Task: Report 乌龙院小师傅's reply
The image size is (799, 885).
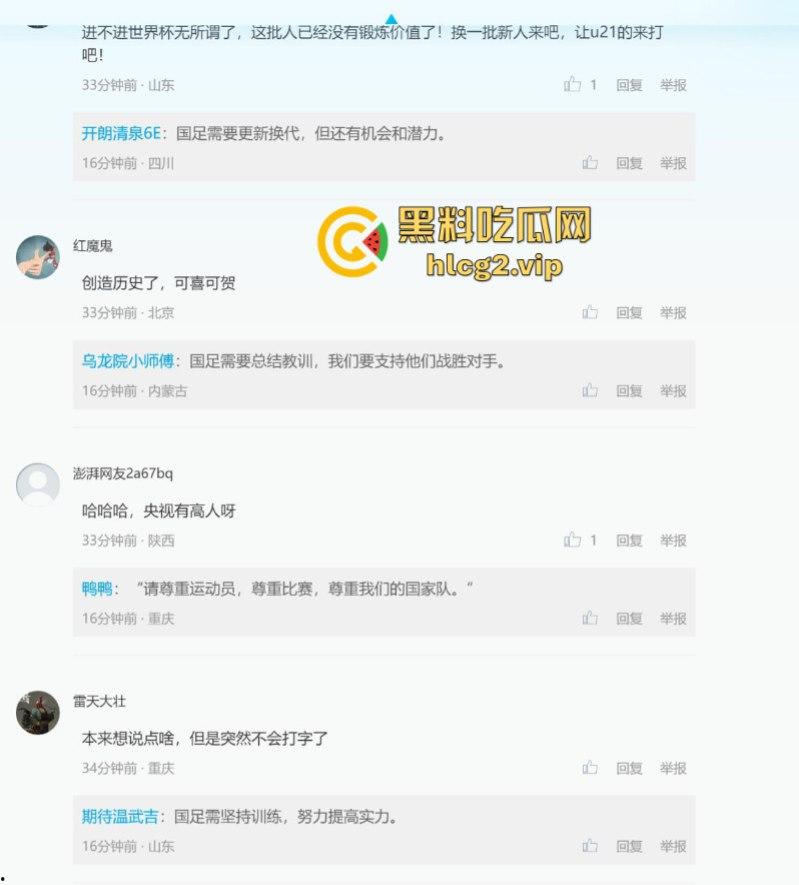Action: pyautogui.click(x=673, y=391)
